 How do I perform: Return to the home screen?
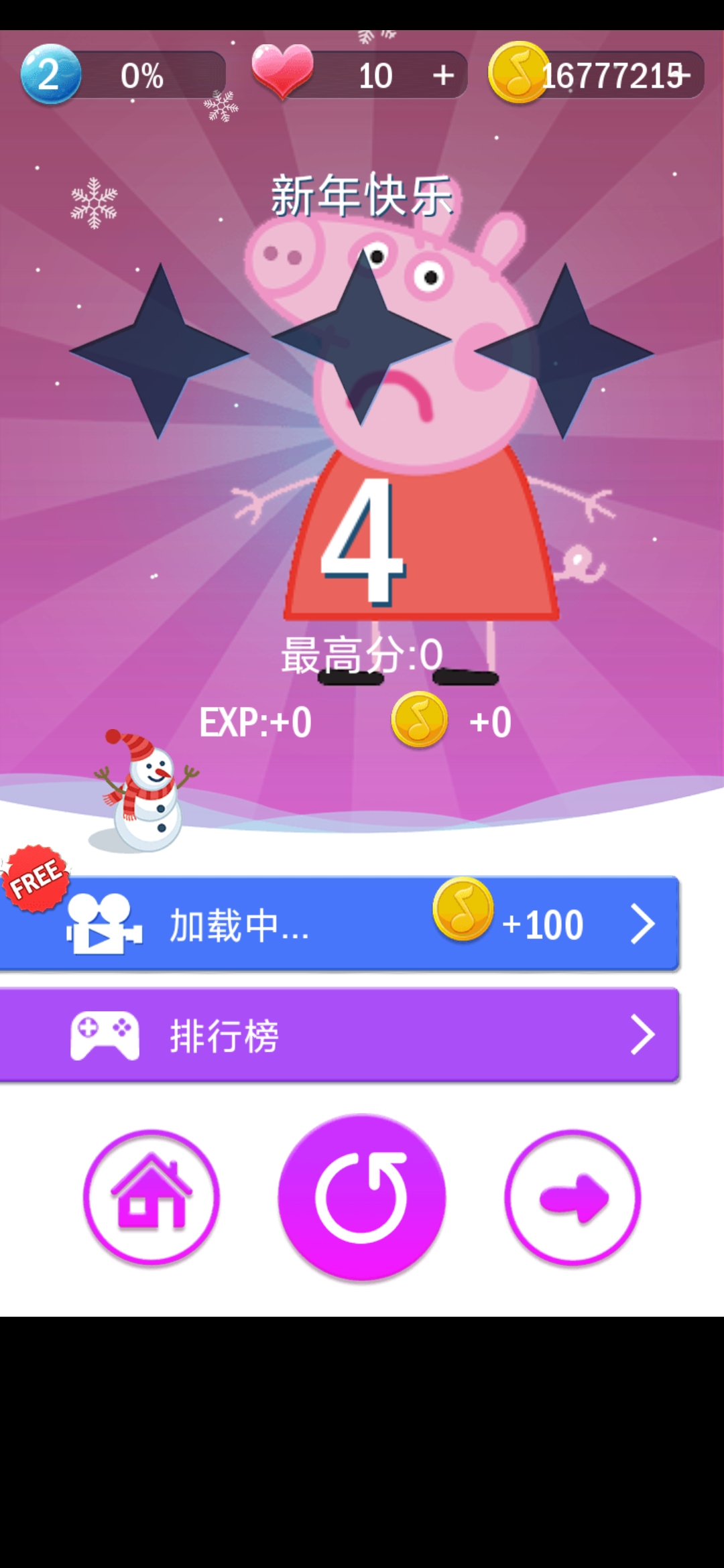click(x=152, y=1197)
